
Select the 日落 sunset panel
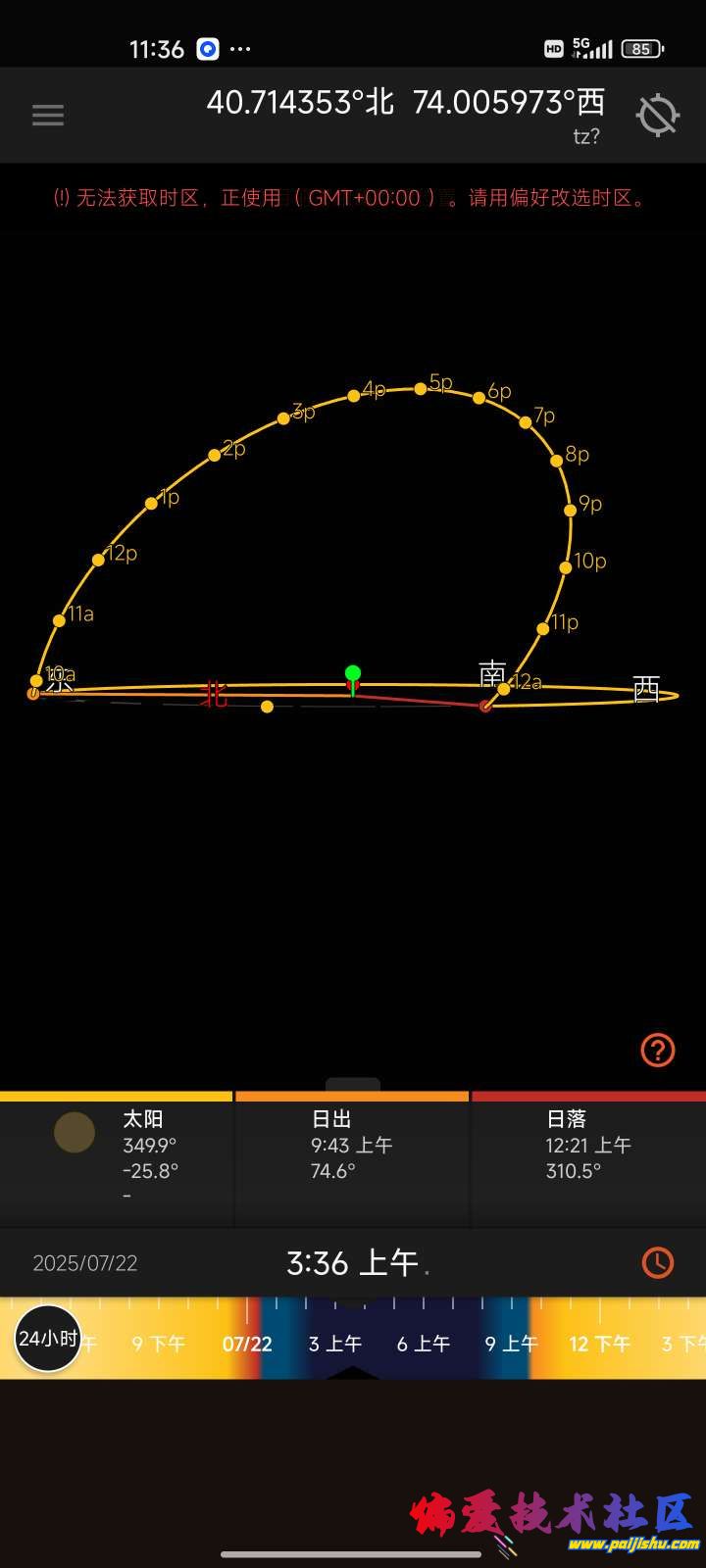tap(587, 1156)
